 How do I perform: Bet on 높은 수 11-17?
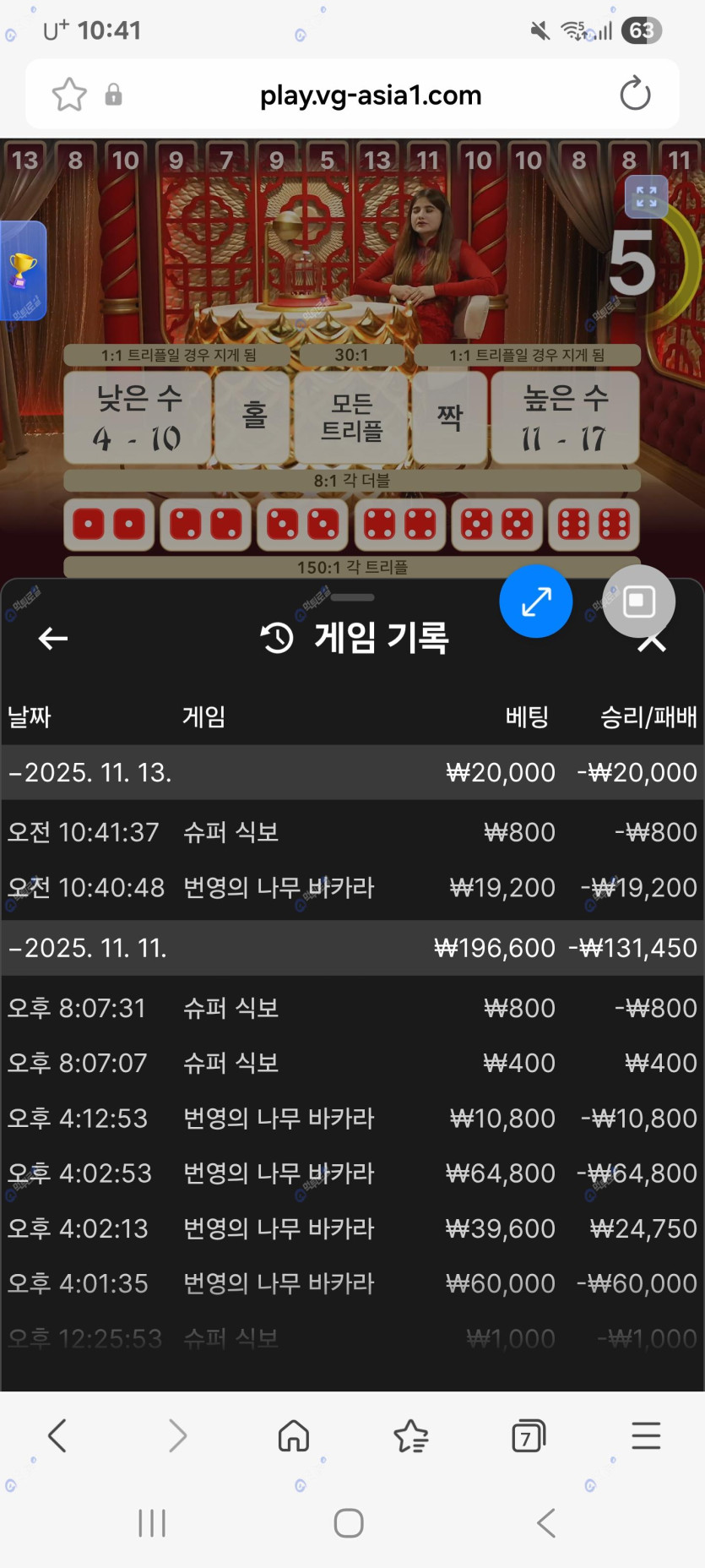tap(564, 417)
